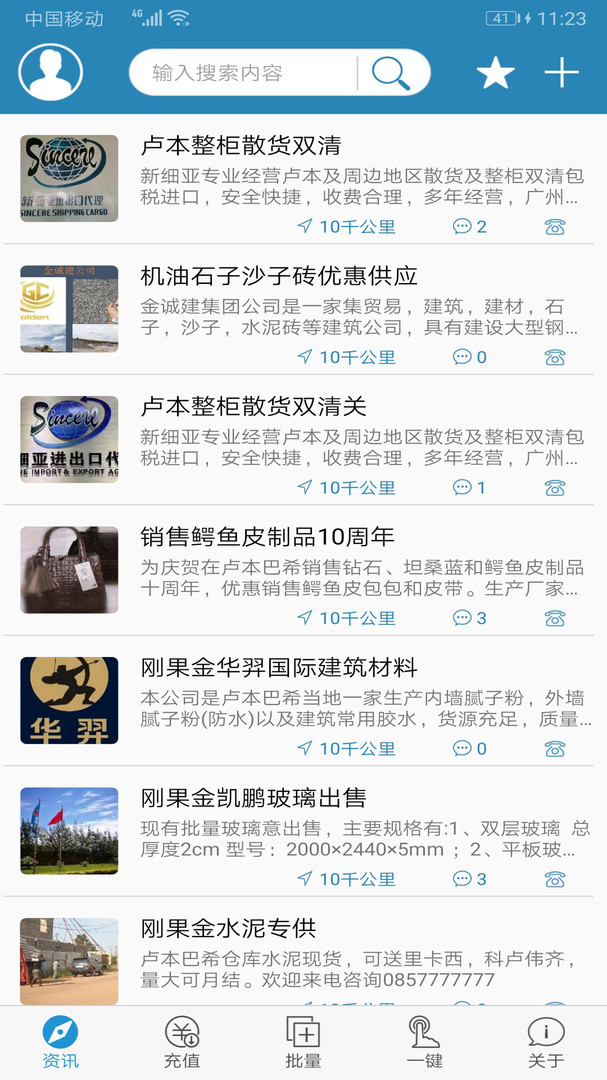Open the profile avatar icon

tap(50, 72)
